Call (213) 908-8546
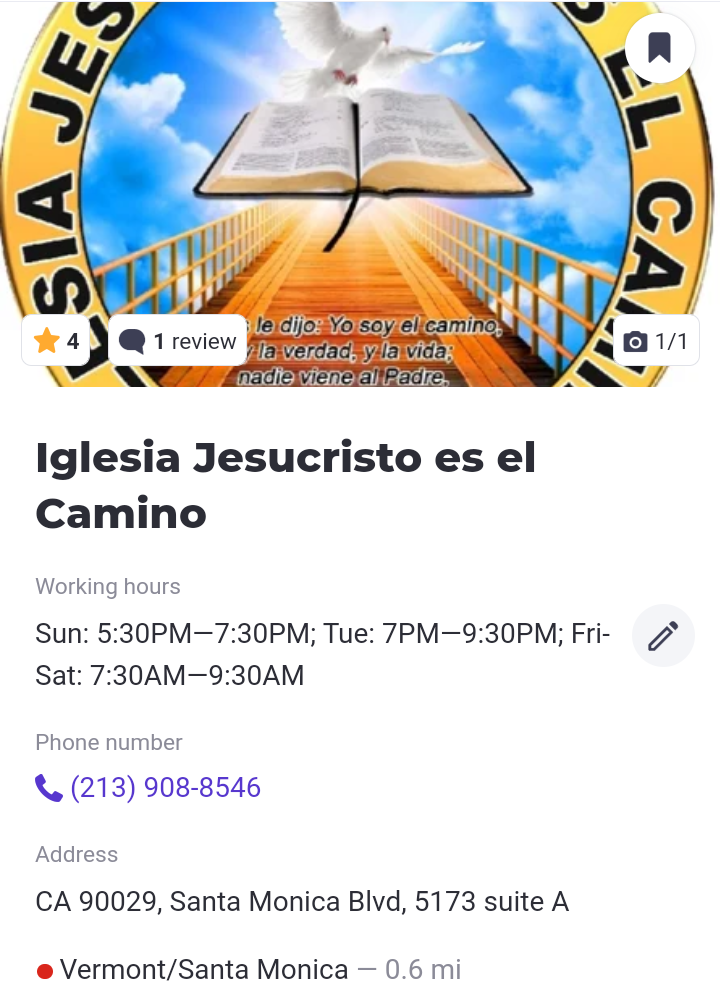Screen dimensions: 720x1005 [x=148, y=788]
